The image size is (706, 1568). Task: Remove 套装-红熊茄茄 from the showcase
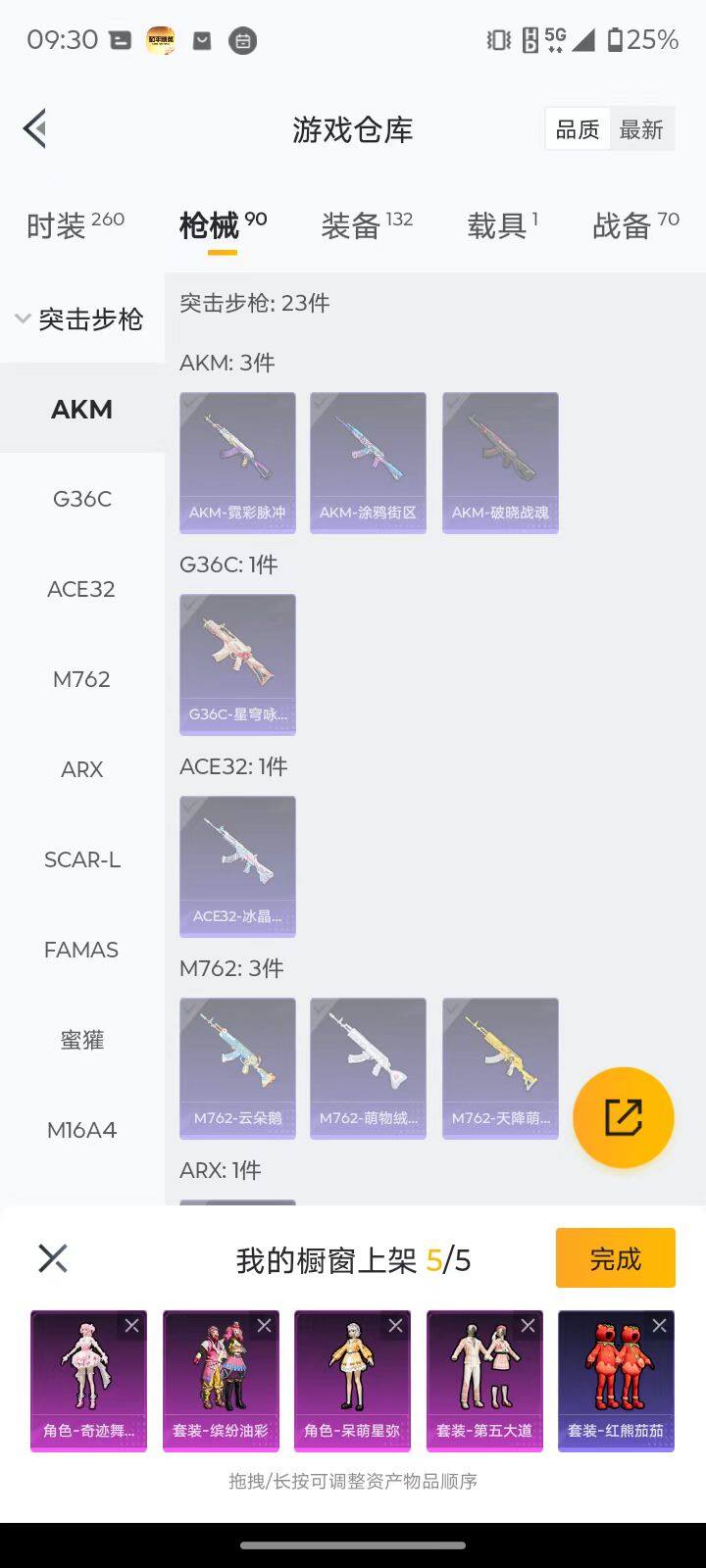click(659, 1326)
